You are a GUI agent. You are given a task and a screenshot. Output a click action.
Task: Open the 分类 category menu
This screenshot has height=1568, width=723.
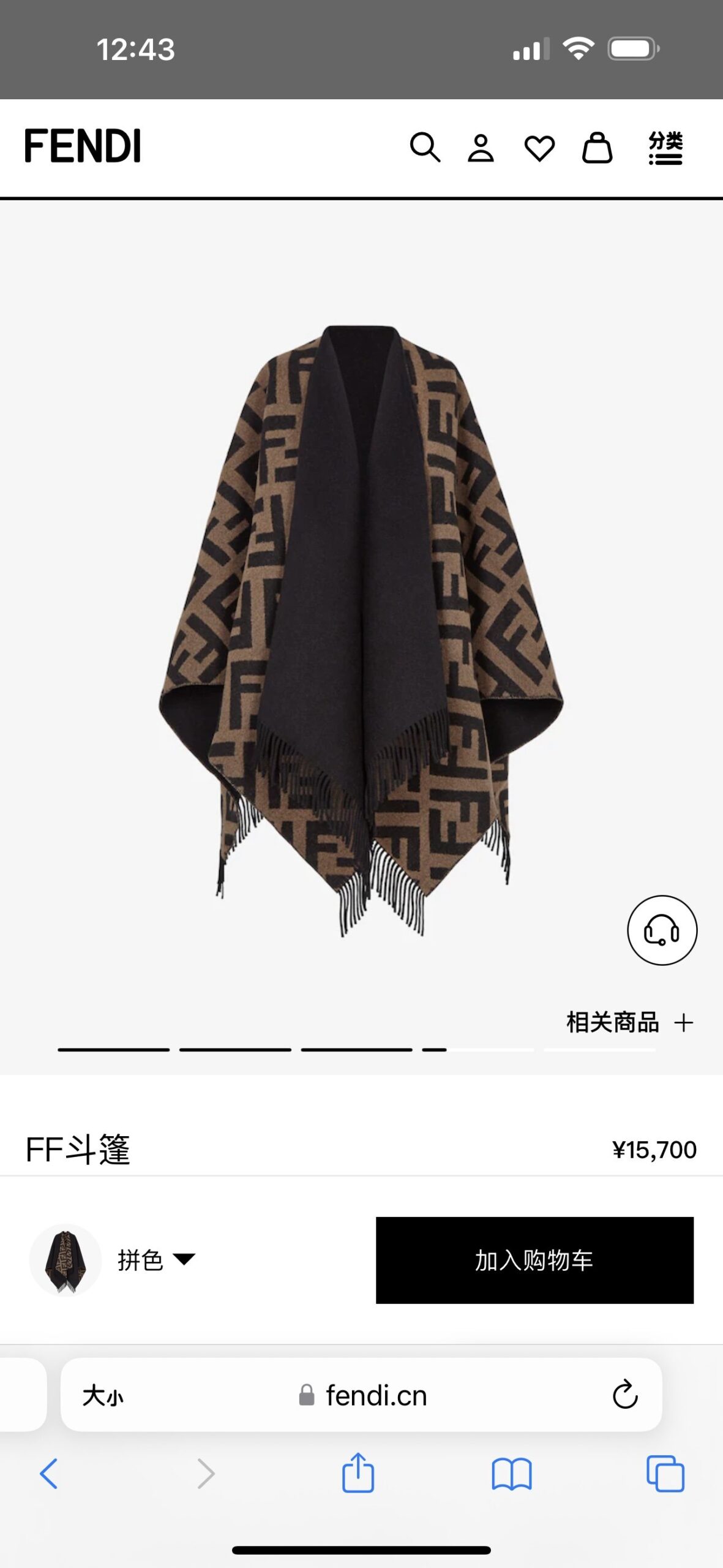[x=665, y=148]
